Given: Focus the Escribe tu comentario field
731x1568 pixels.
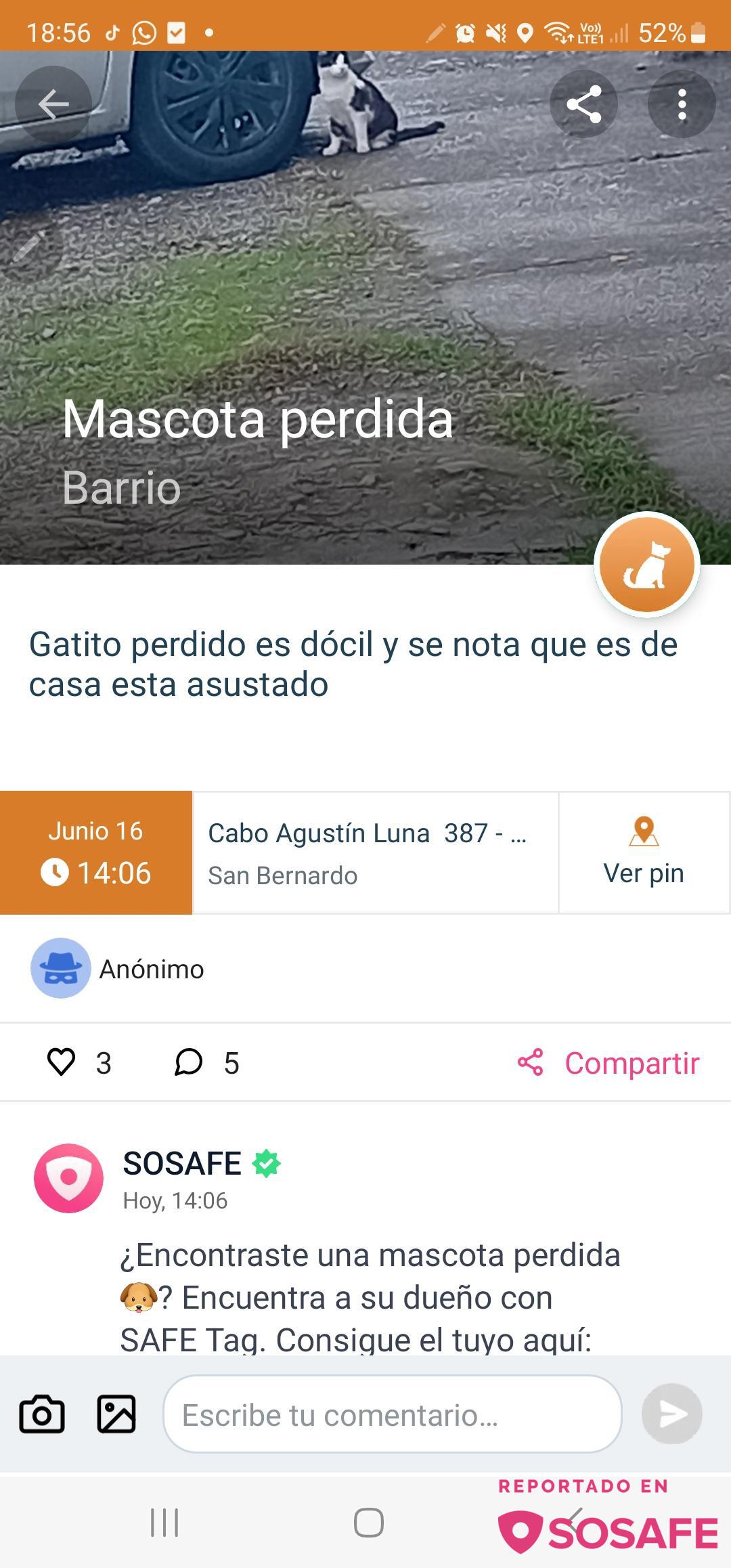Looking at the screenshot, I should [392, 1414].
